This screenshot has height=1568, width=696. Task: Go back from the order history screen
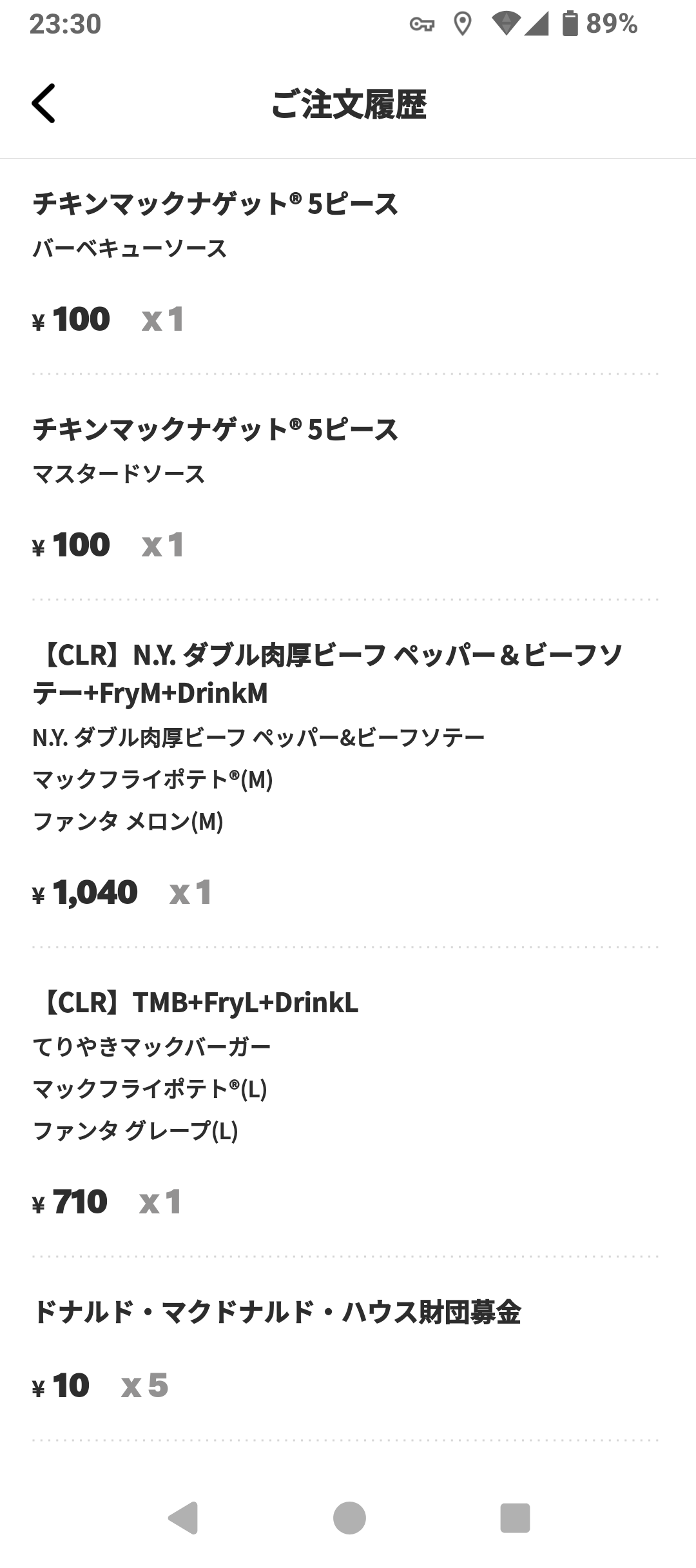pos(44,103)
